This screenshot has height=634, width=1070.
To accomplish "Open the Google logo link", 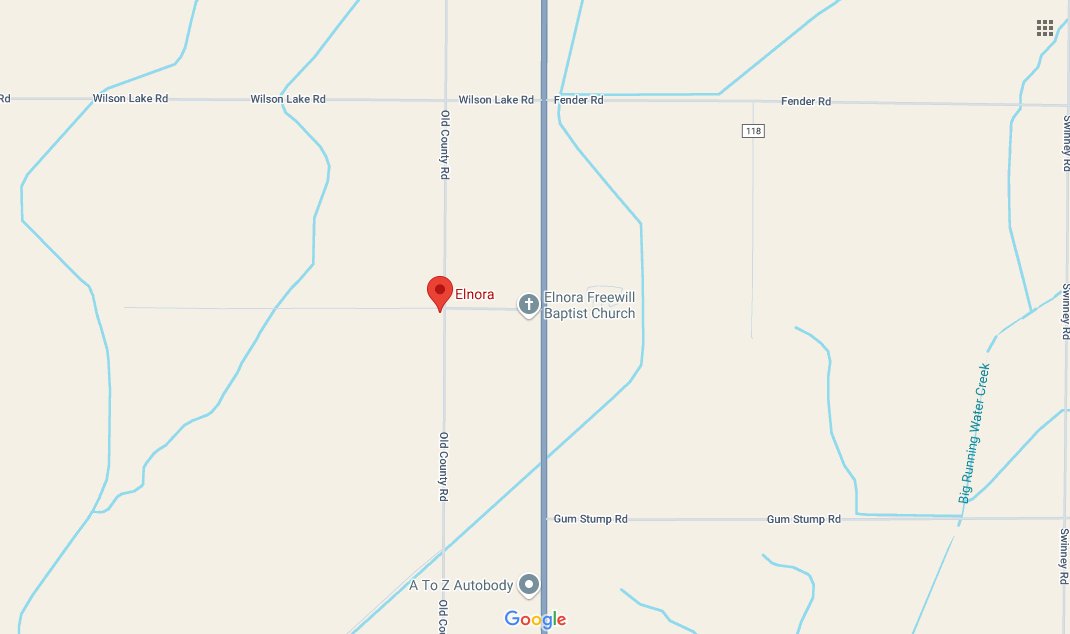I will click(535, 619).
